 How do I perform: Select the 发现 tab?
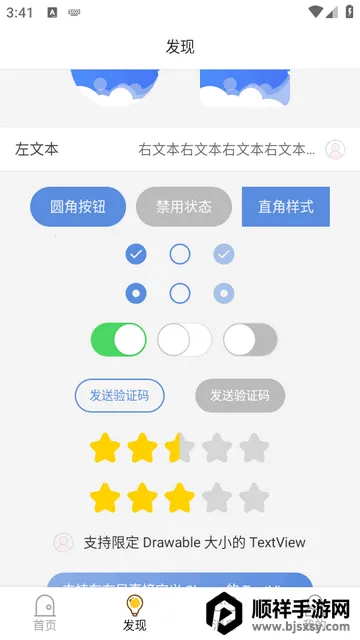click(x=135, y=613)
